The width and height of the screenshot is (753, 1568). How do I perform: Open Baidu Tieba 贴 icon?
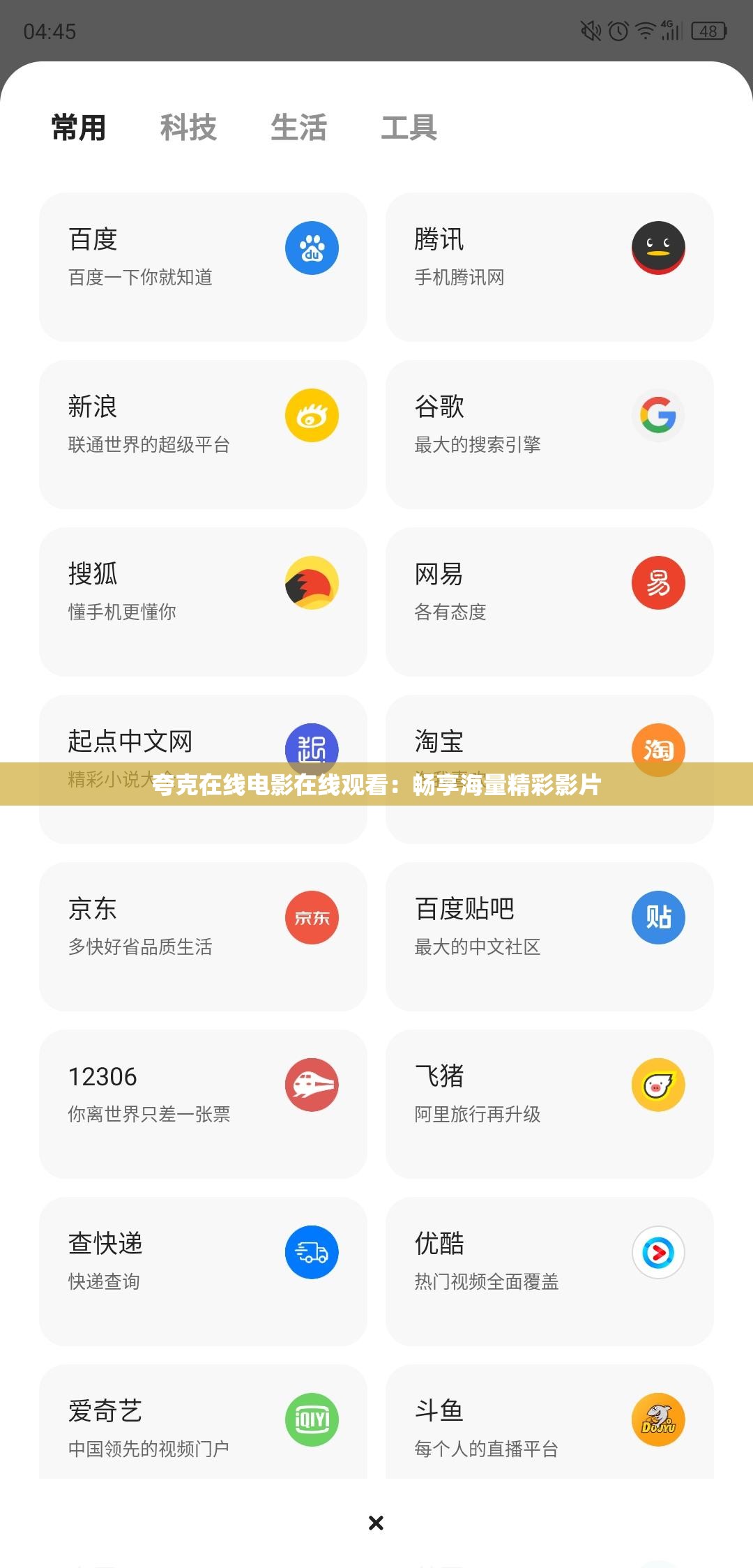point(657,917)
